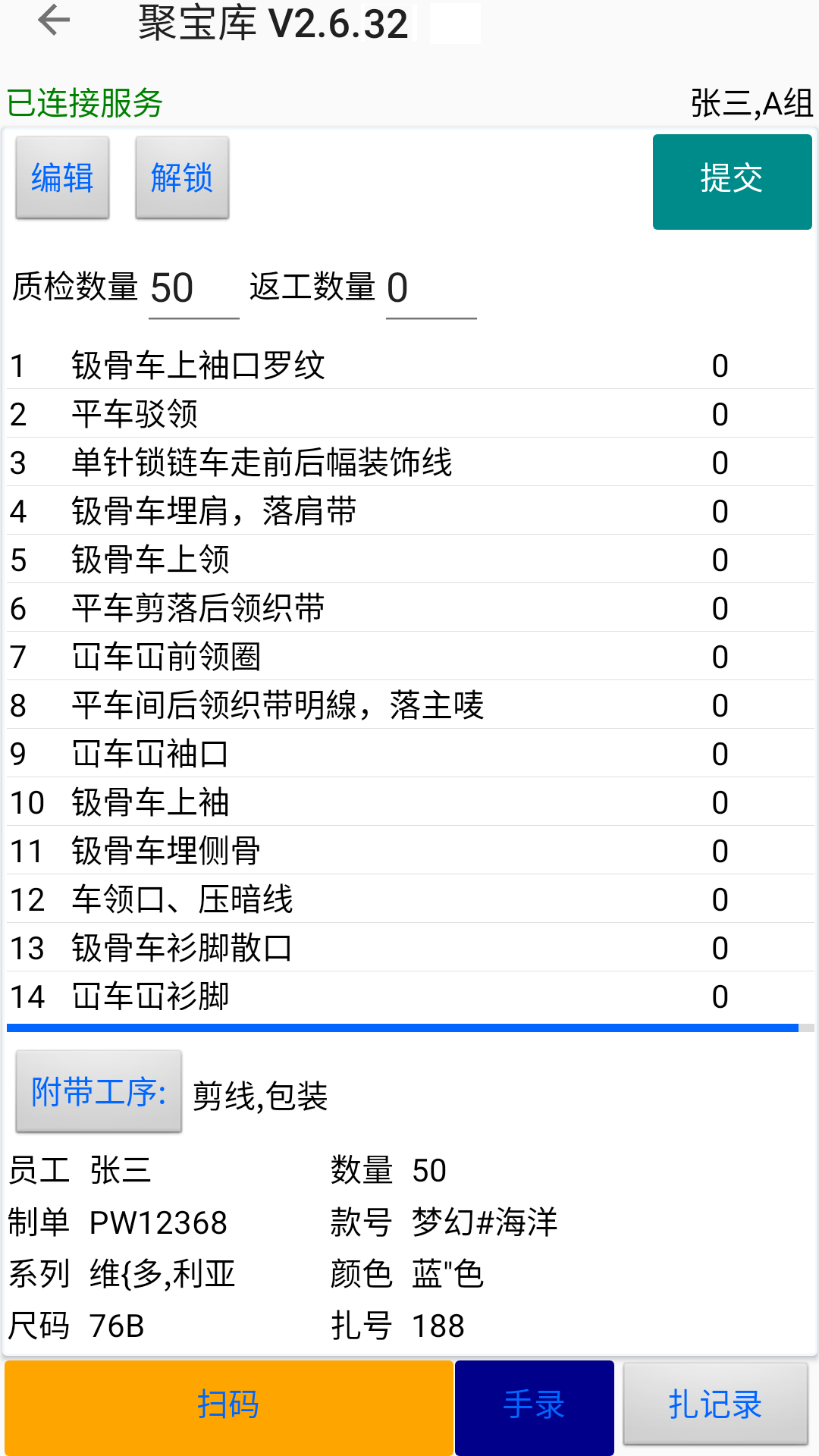Click the 已连接服务 connection status text
This screenshot has height=1456, width=819.
(83, 105)
